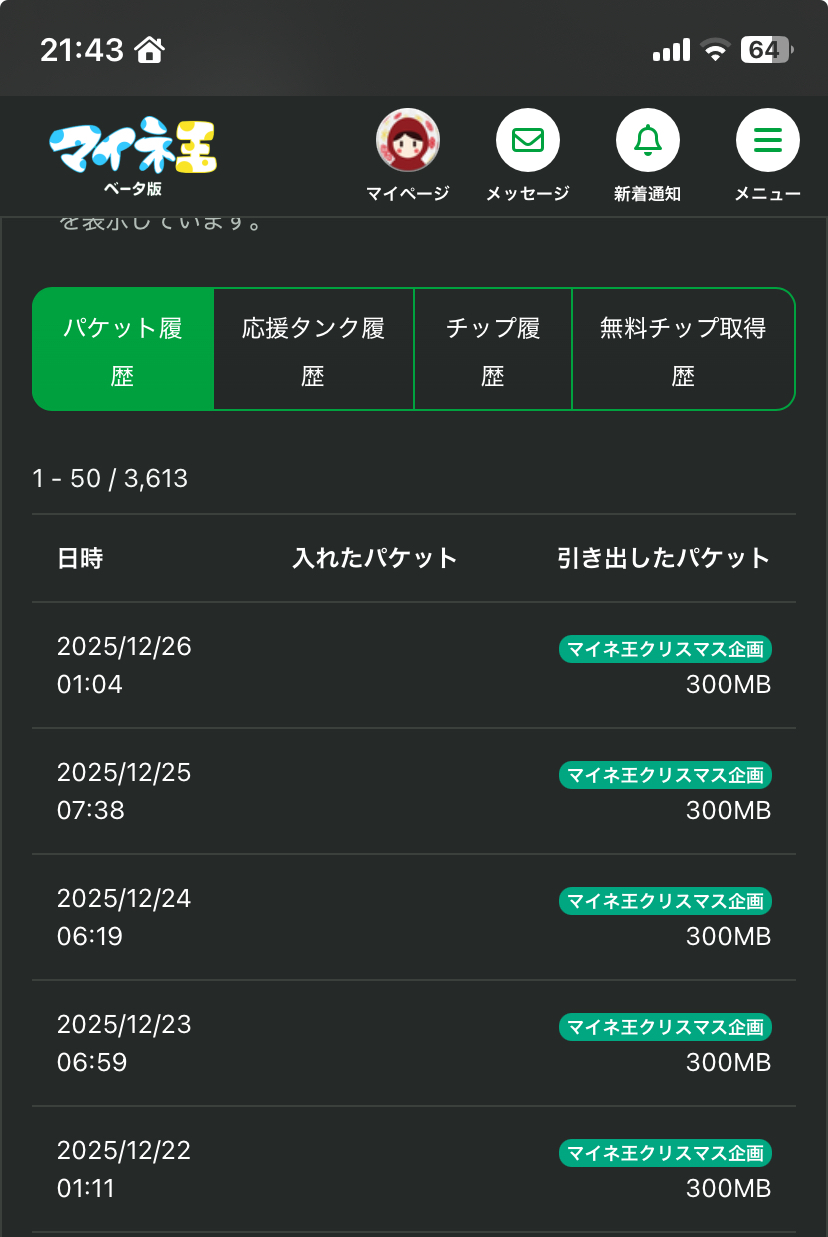
Task: Select the パケット履歴 tab
Action: point(123,349)
